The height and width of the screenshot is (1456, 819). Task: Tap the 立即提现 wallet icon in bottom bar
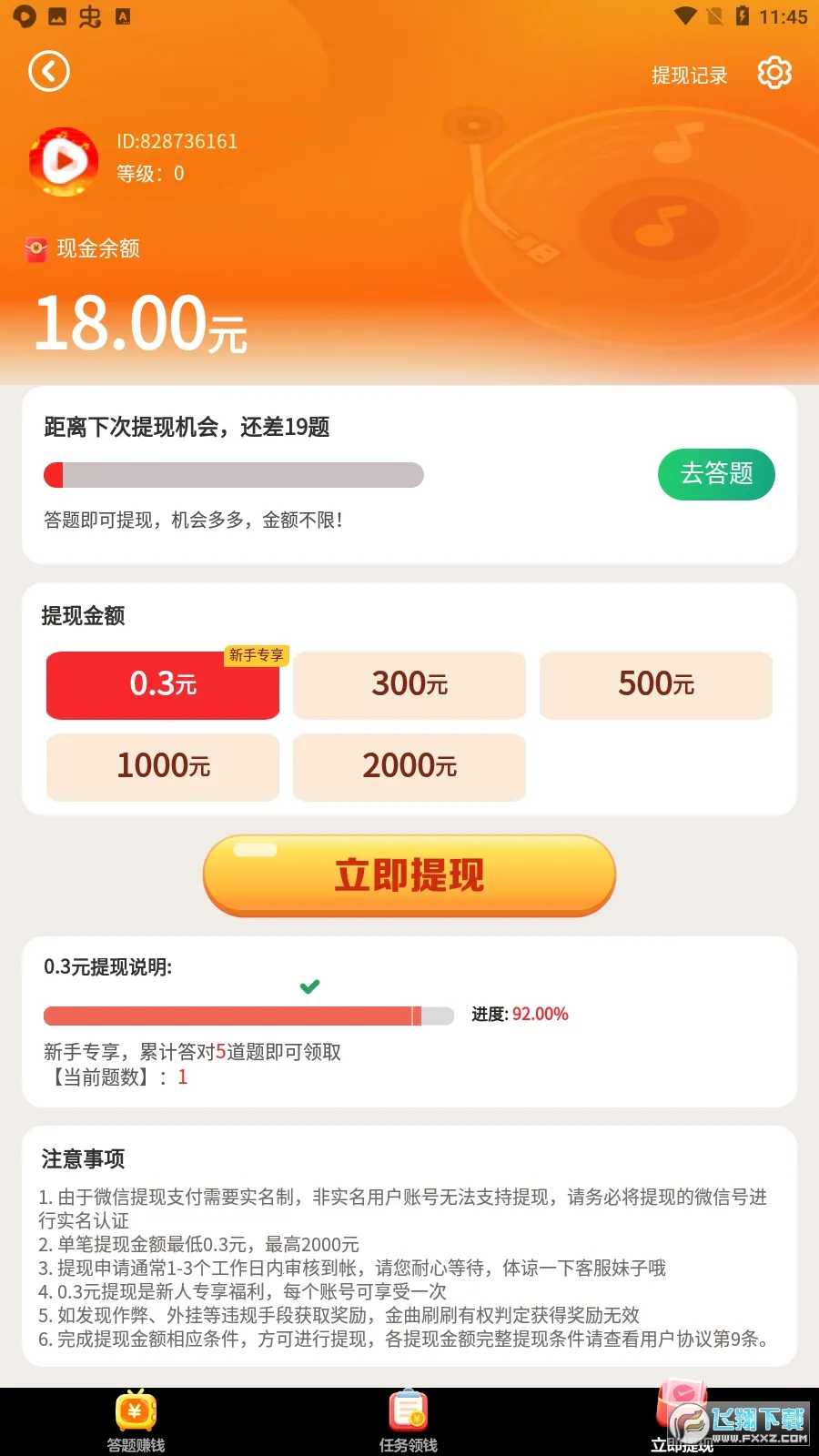click(x=681, y=1401)
